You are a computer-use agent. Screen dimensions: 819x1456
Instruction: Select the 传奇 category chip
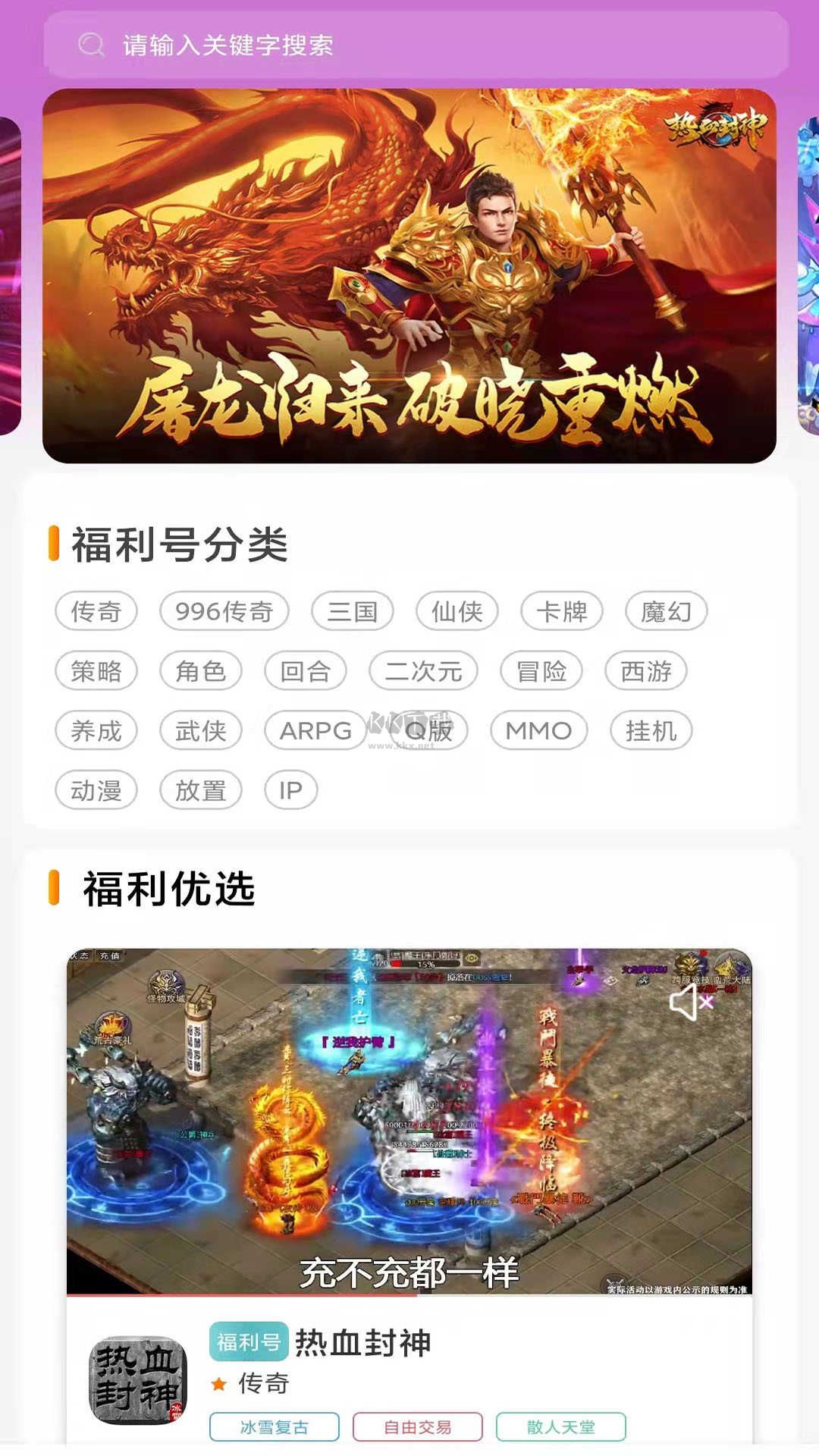[96, 611]
